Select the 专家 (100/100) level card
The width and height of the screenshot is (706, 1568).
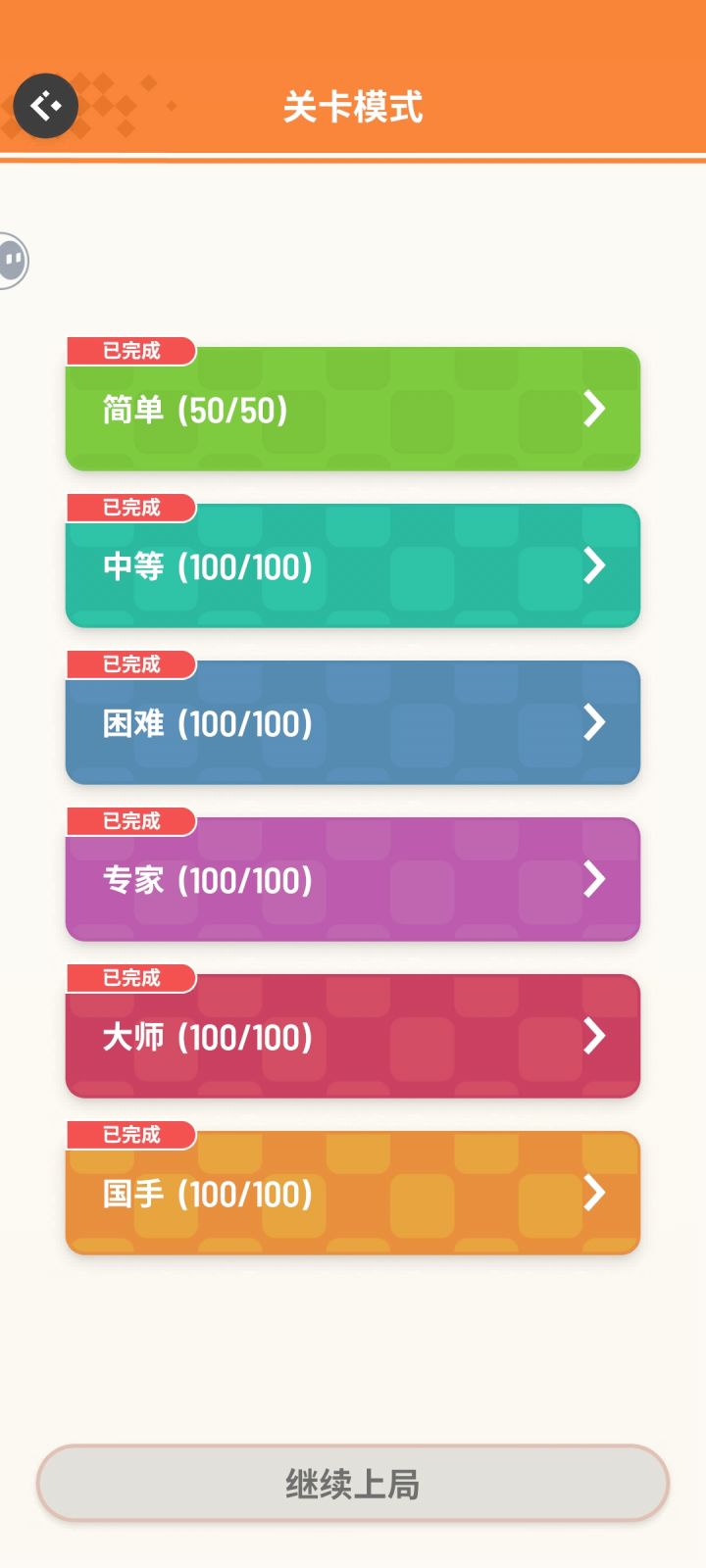353,879
